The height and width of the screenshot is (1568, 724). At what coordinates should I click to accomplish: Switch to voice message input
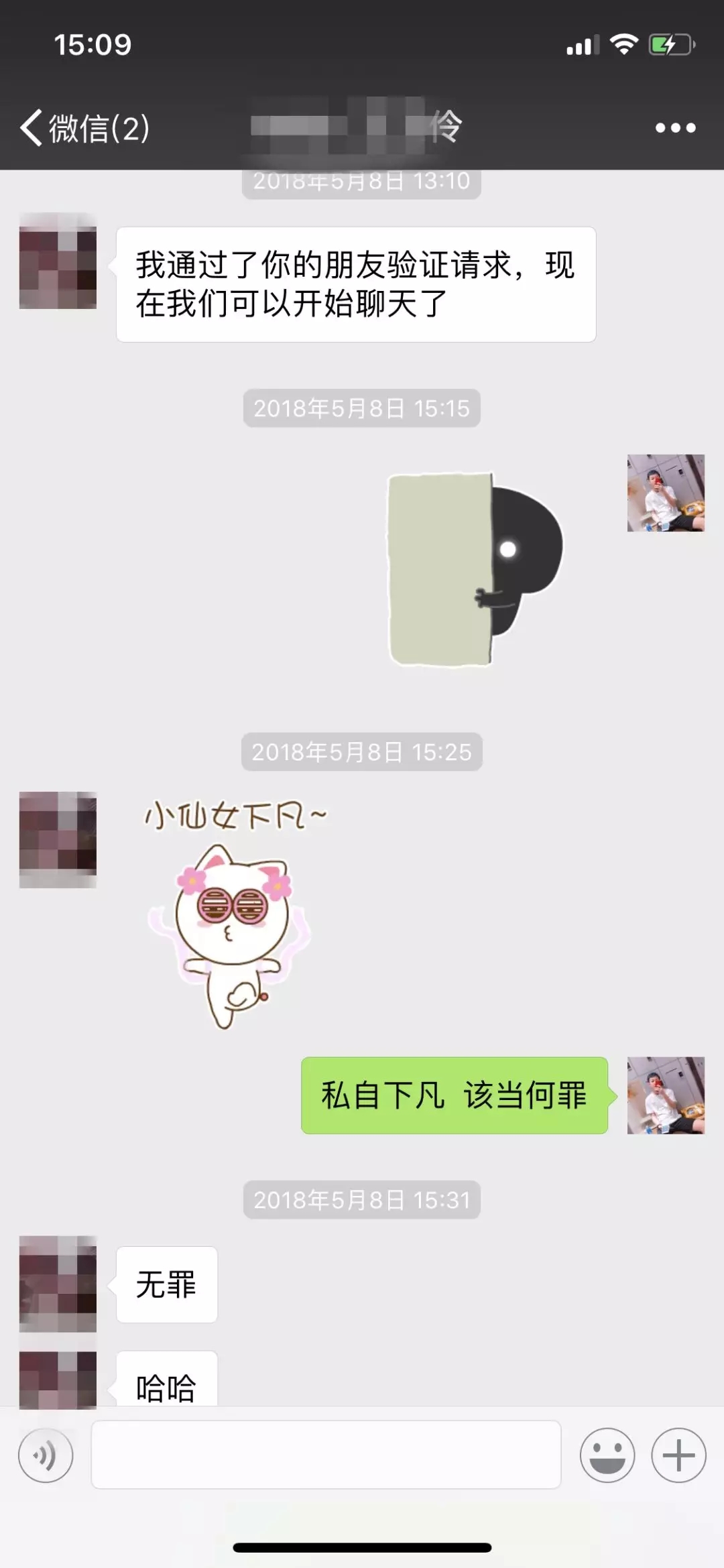[46, 1455]
